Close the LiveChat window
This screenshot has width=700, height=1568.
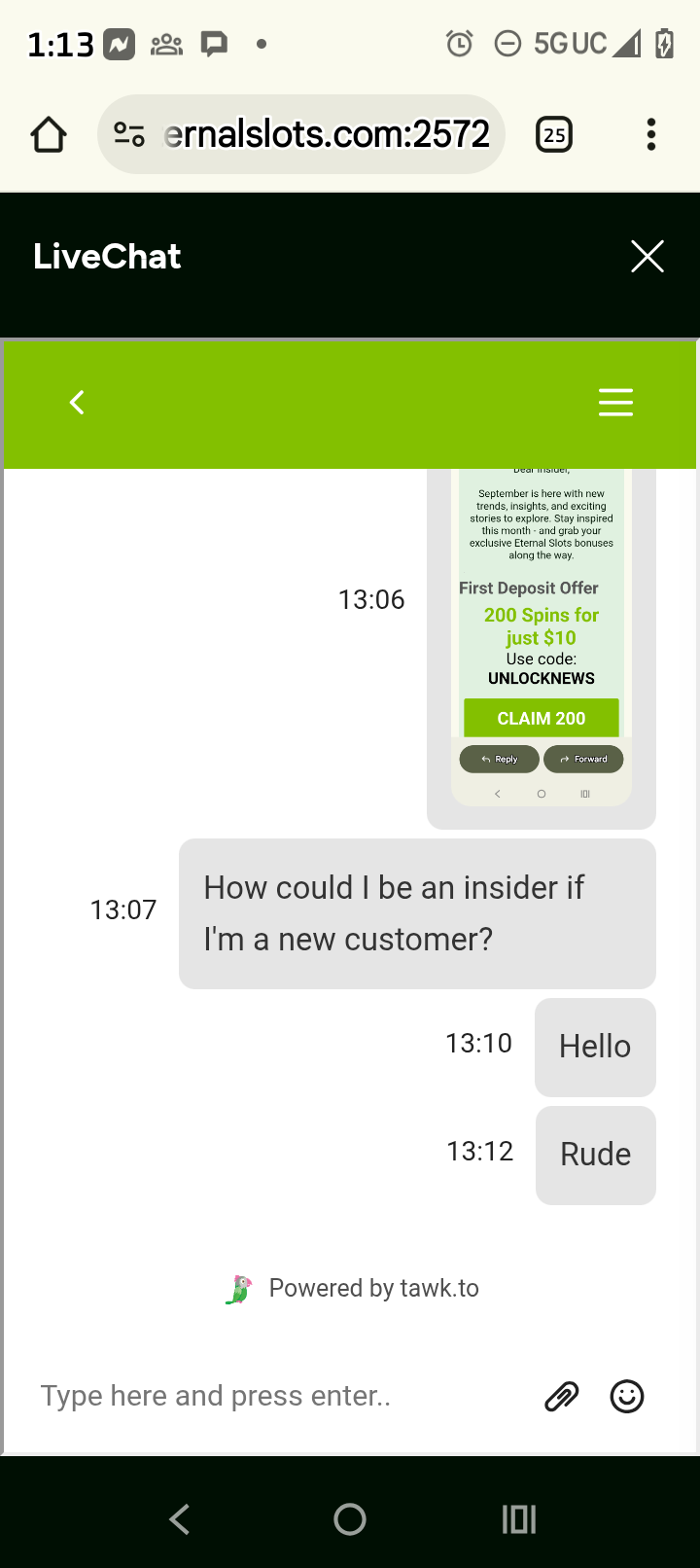(x=647, y=257)
